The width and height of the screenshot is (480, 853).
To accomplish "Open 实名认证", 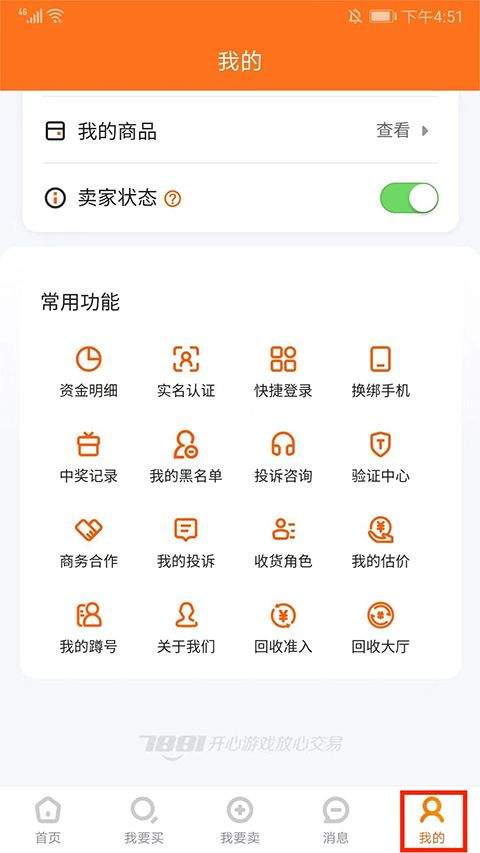I will pos(186,372).
